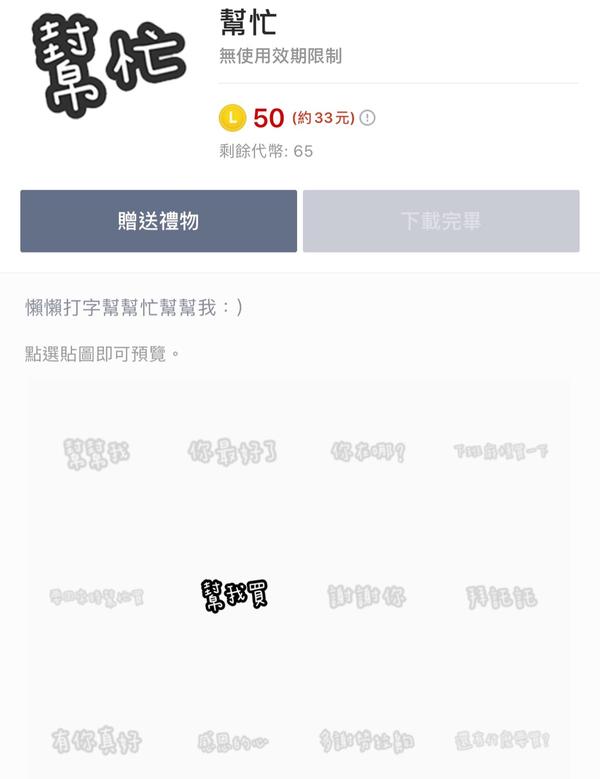The height and width of the screenshot is (779, 600).
Task: Preview the 拜託託 sticker
Action: (501, 597)
